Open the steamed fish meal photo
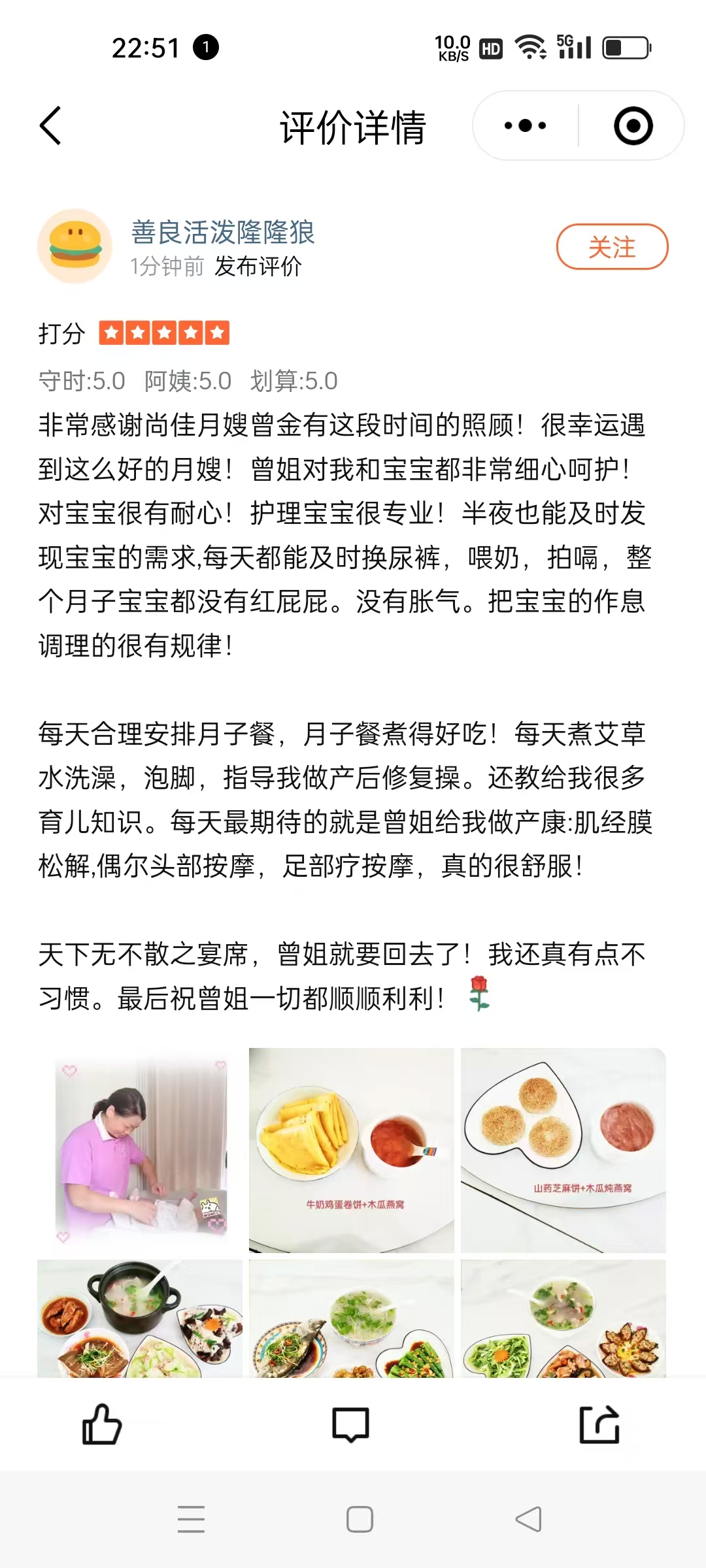Viewport: 706px width, 1568px height. click(x=352, y=1318)
